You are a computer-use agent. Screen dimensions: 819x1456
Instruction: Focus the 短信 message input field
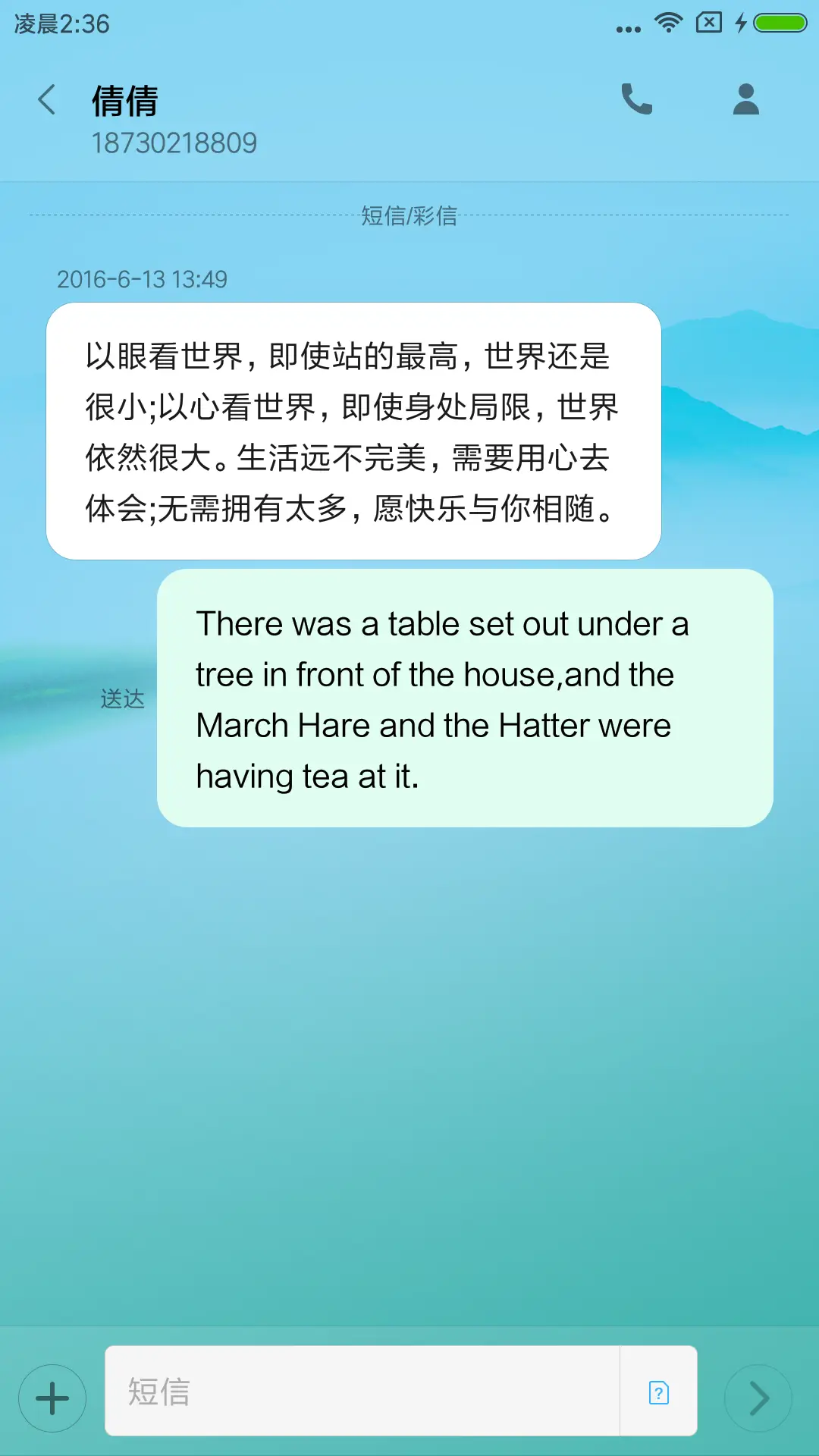(x=362, y=1392)
